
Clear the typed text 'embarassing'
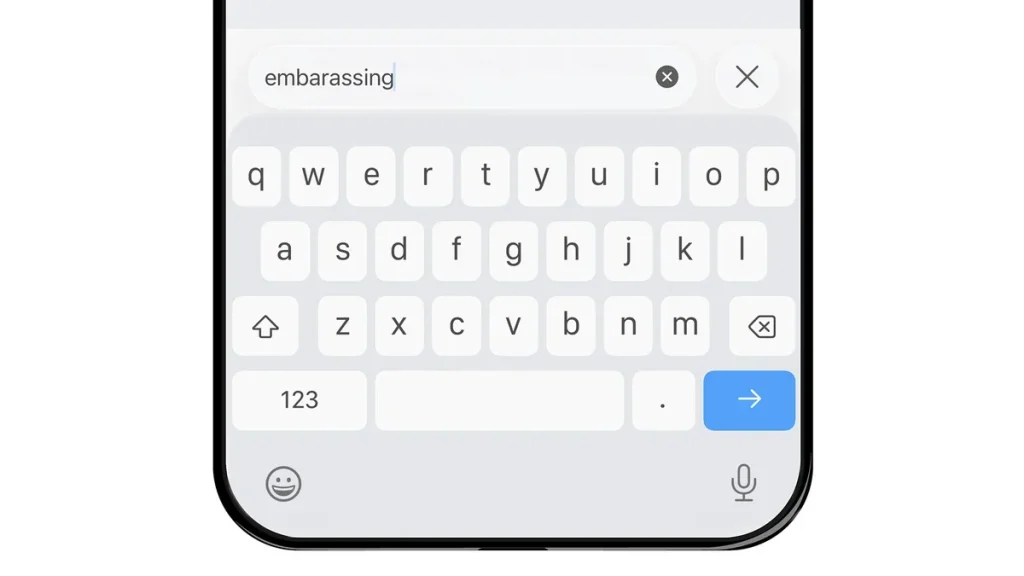pyautogui.click(x=667, y=77)
